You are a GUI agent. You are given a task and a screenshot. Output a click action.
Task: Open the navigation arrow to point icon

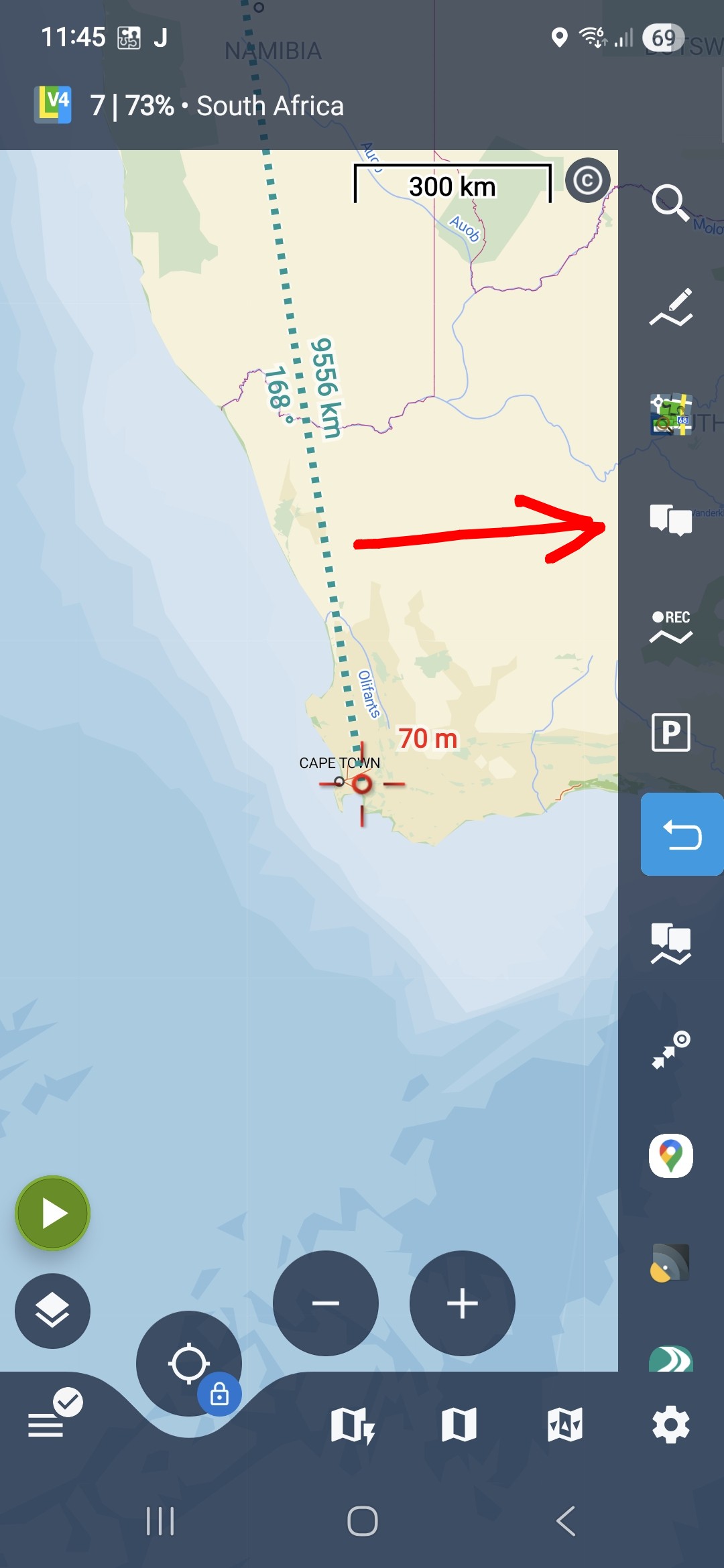click(671, 1050)
